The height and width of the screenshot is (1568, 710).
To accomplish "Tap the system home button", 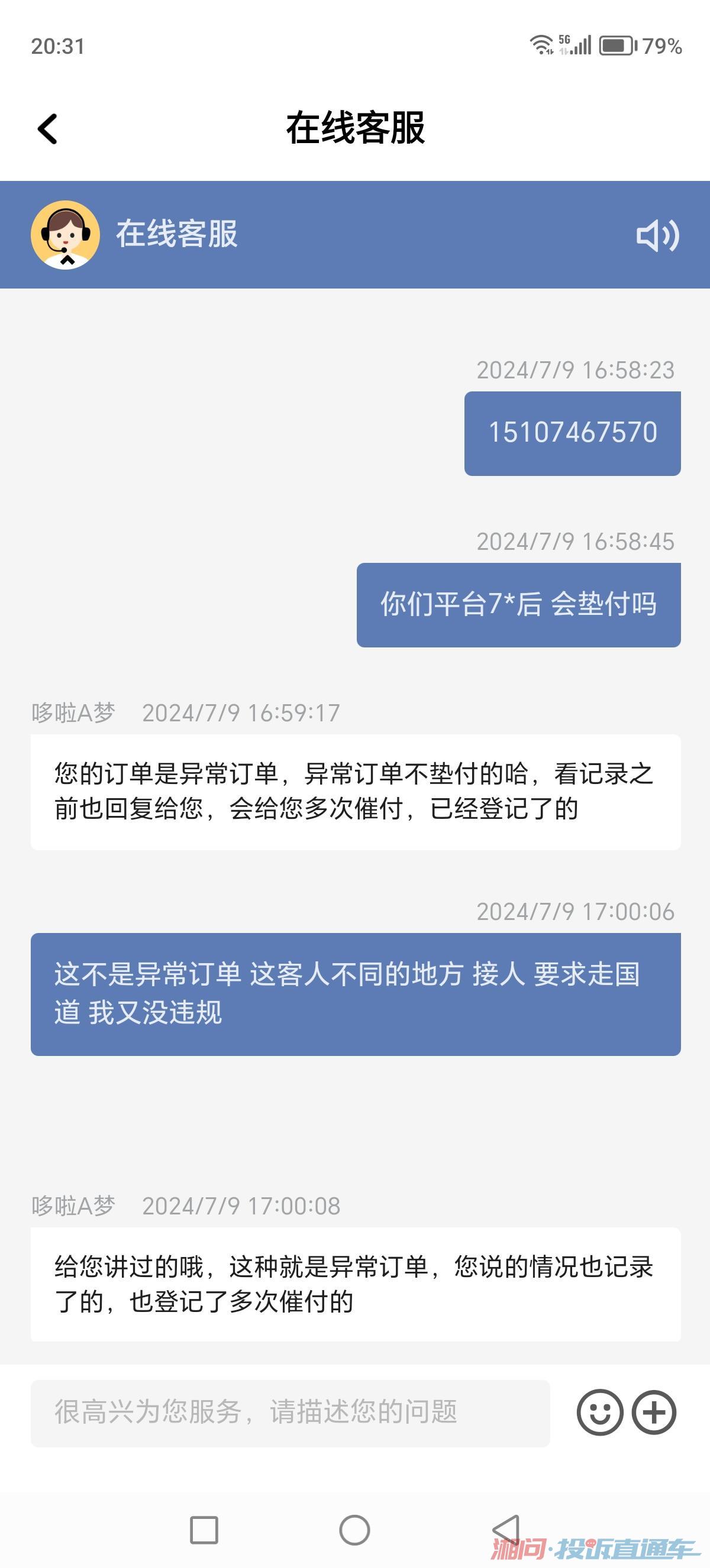I will tap(354, 1530).
